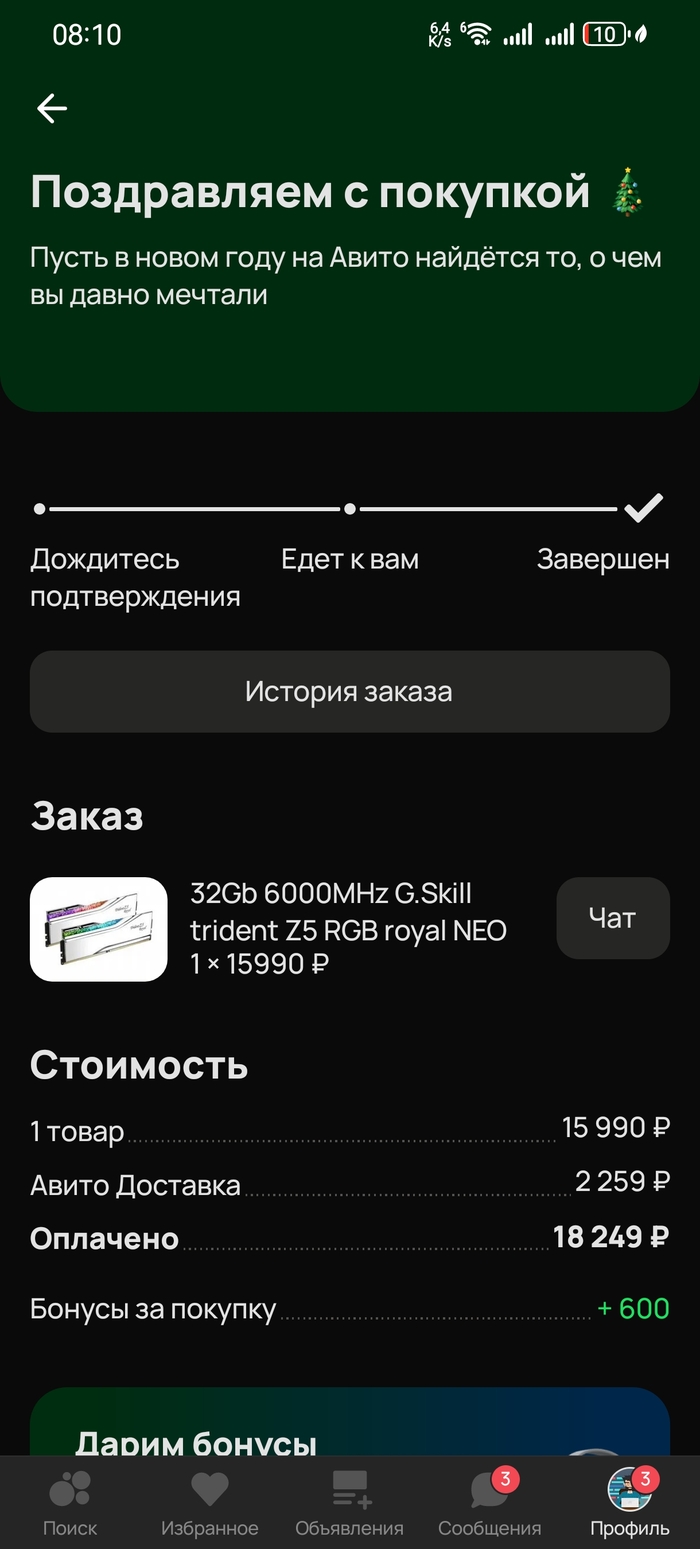Switch to the Объявления tab
The width and height of the screenshot is (700, 1549).
point(350,1502)
